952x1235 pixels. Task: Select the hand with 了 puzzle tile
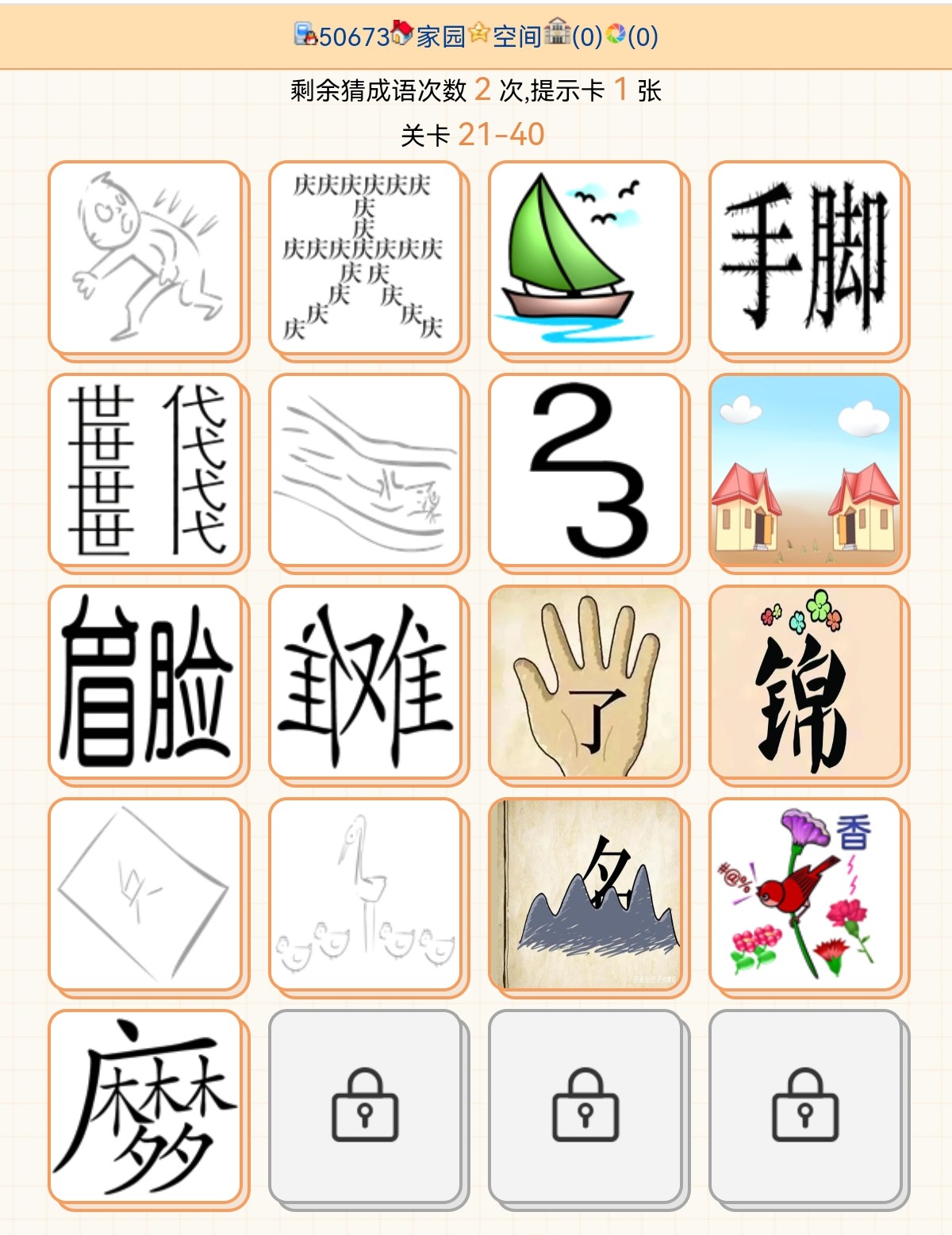586,682
